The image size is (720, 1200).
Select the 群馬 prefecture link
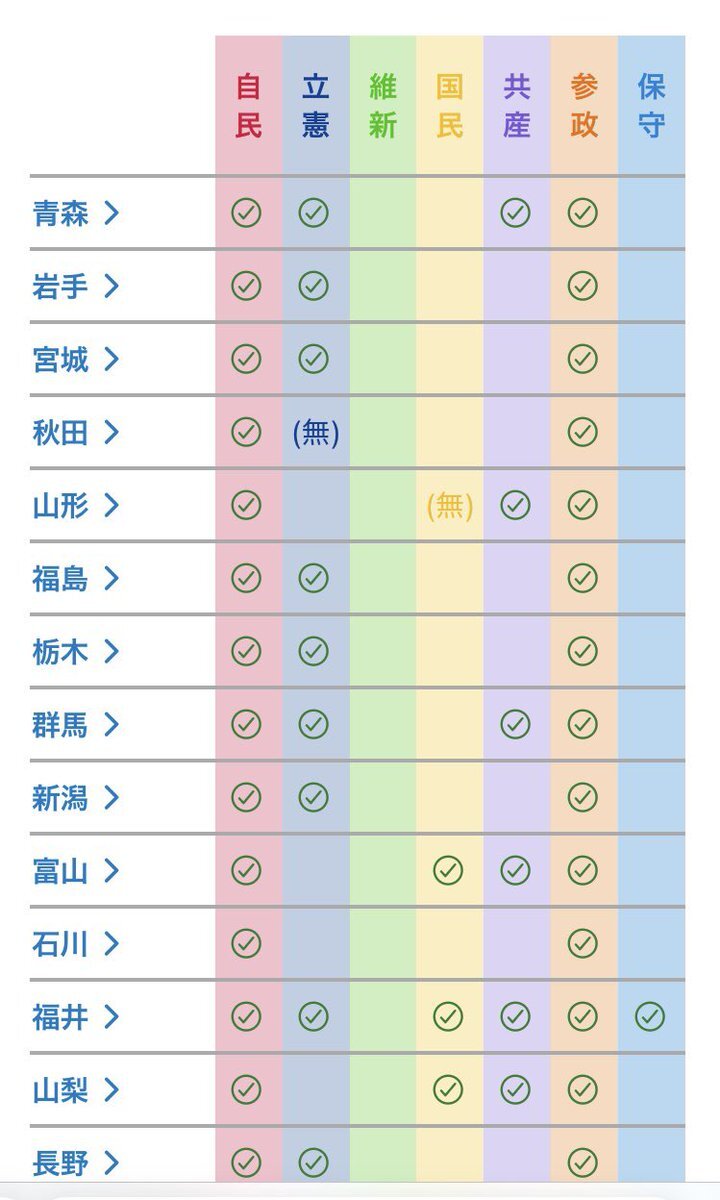click(76, 724)
